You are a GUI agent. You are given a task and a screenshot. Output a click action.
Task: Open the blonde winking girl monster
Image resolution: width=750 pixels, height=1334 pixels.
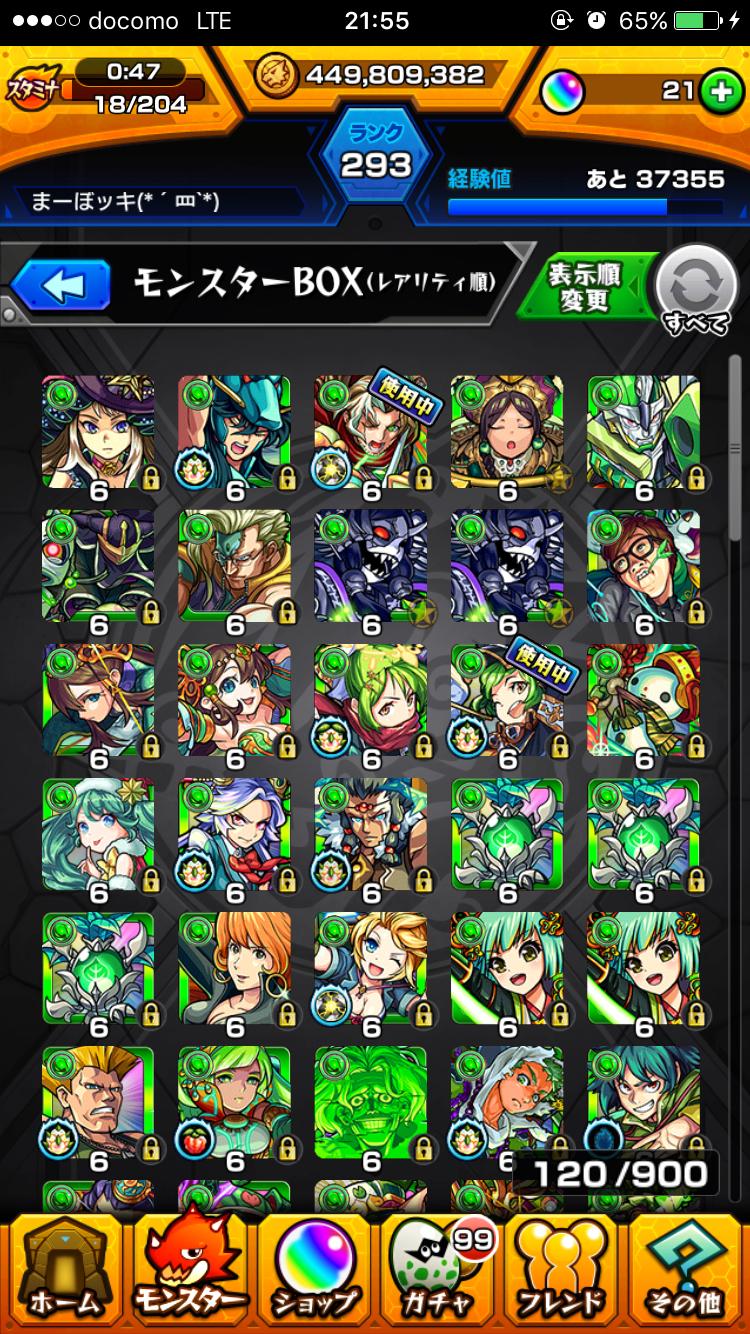[x=370, y=968]
